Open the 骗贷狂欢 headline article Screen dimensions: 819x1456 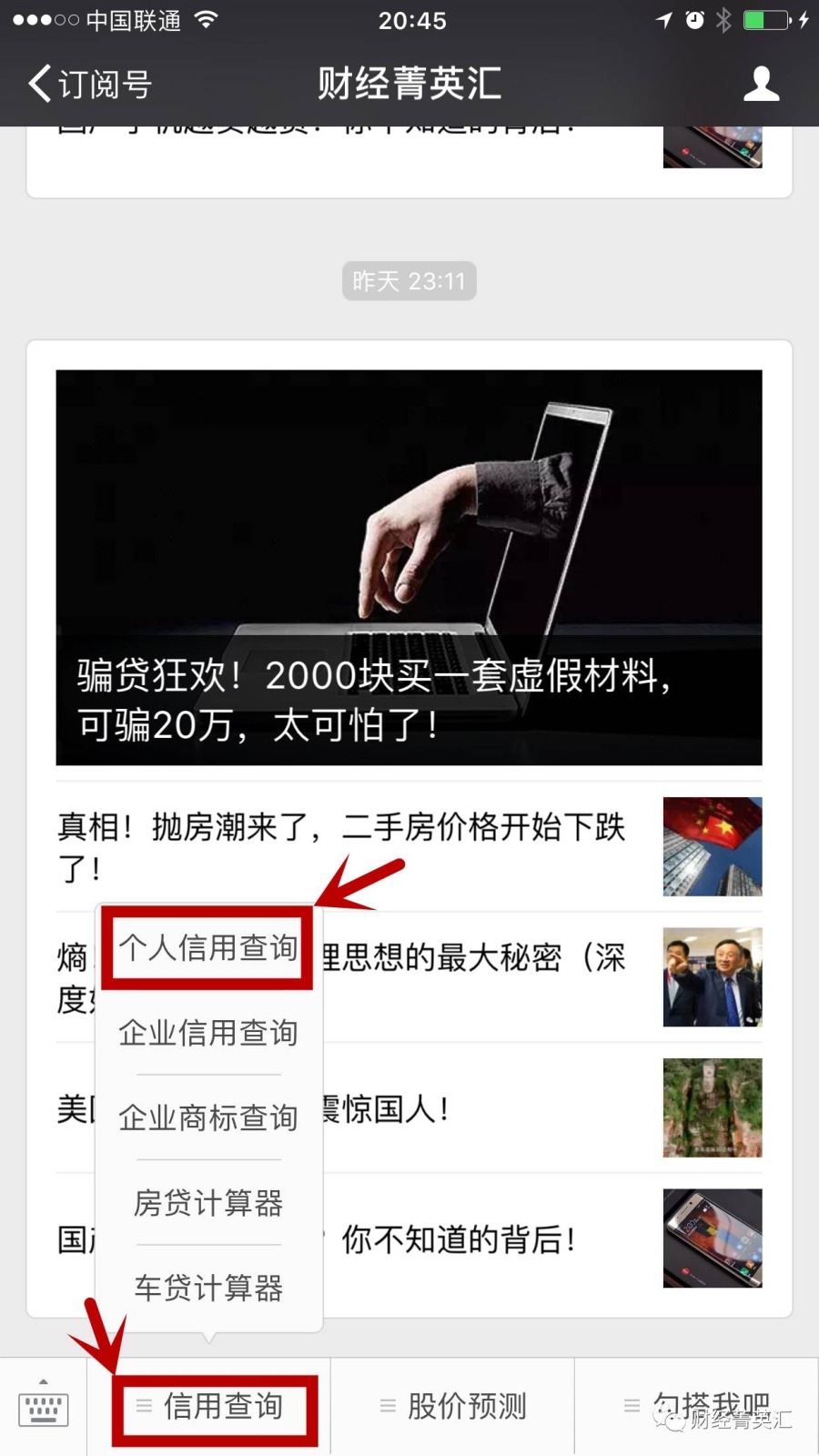click(x=409, y=567)
